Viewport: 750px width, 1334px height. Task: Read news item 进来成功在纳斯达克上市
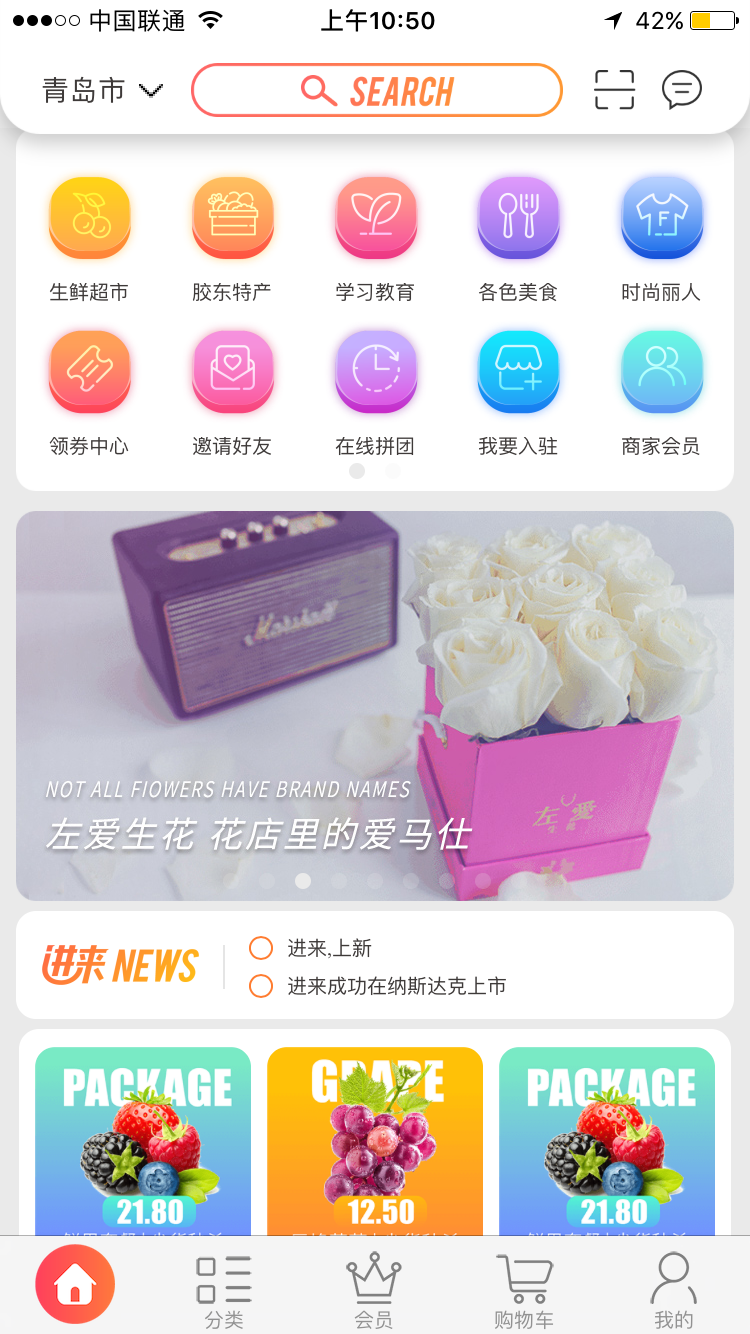(397, 986)
